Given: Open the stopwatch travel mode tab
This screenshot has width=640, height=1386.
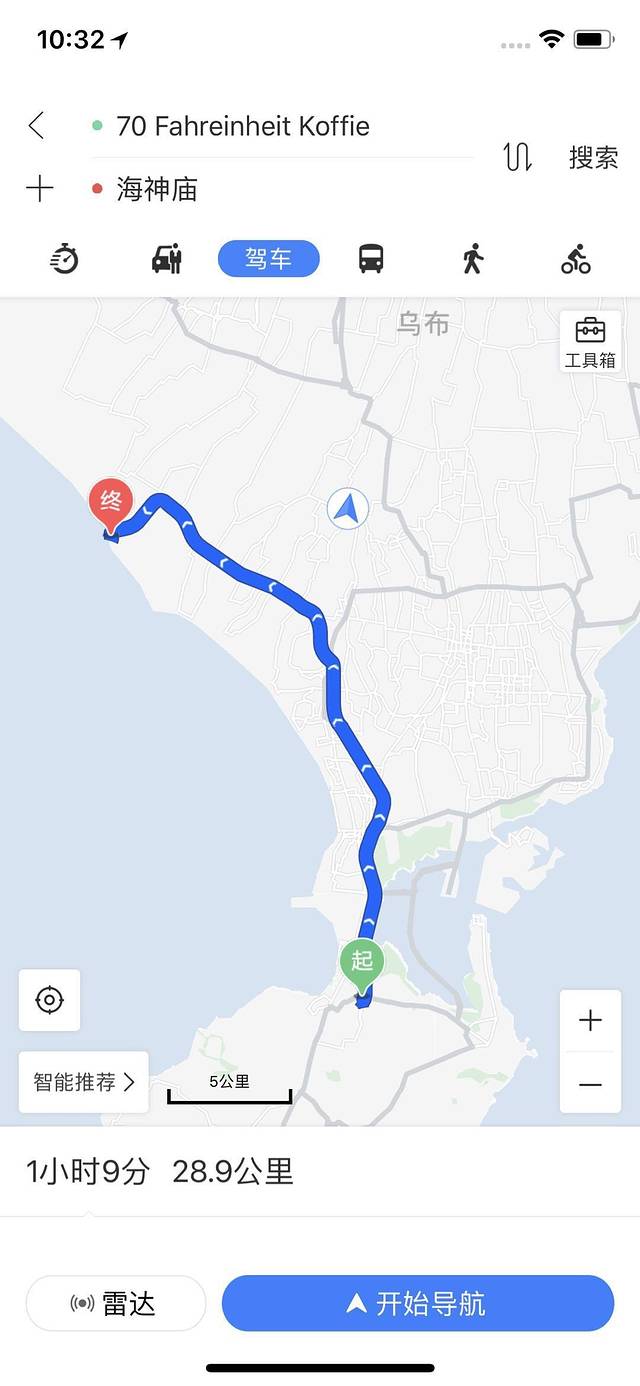Looking at the screenshot, I should [65, 260].
